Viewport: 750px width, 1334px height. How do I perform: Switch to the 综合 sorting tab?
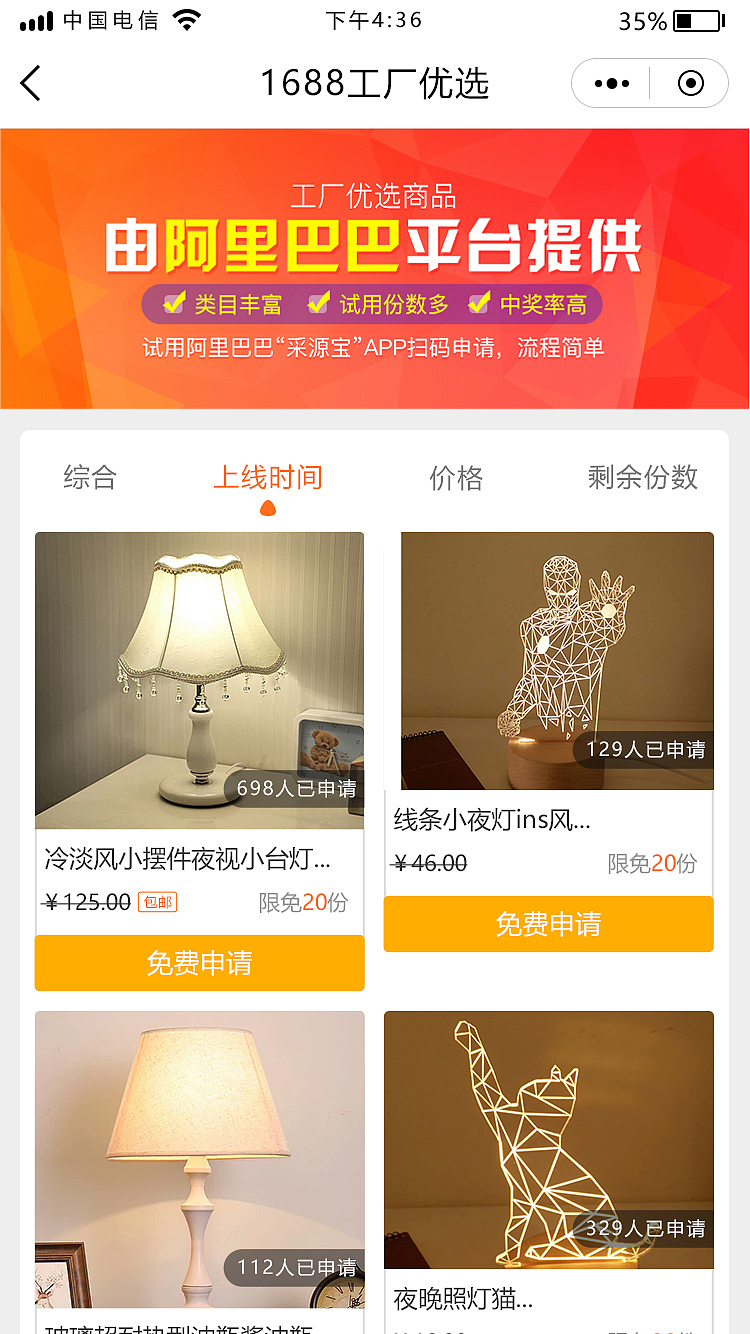pos(90,478)
